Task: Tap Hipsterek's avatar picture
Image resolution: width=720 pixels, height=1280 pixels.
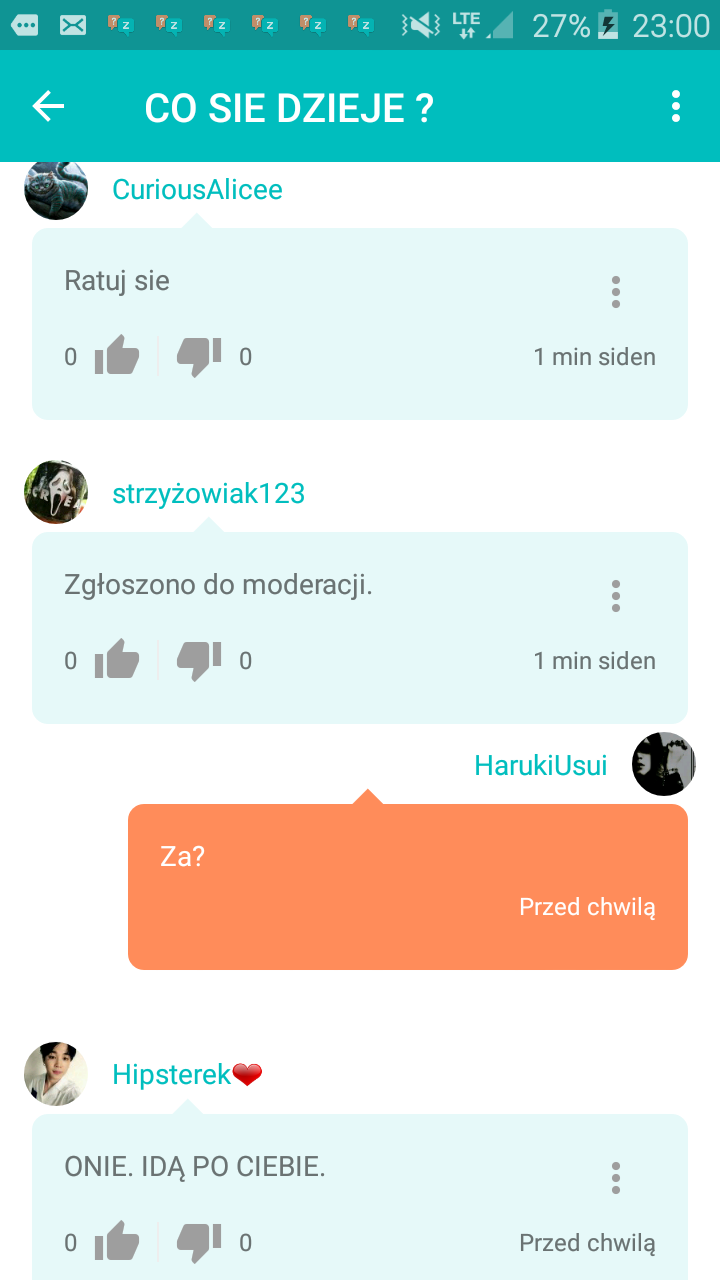Action: 56,1074
